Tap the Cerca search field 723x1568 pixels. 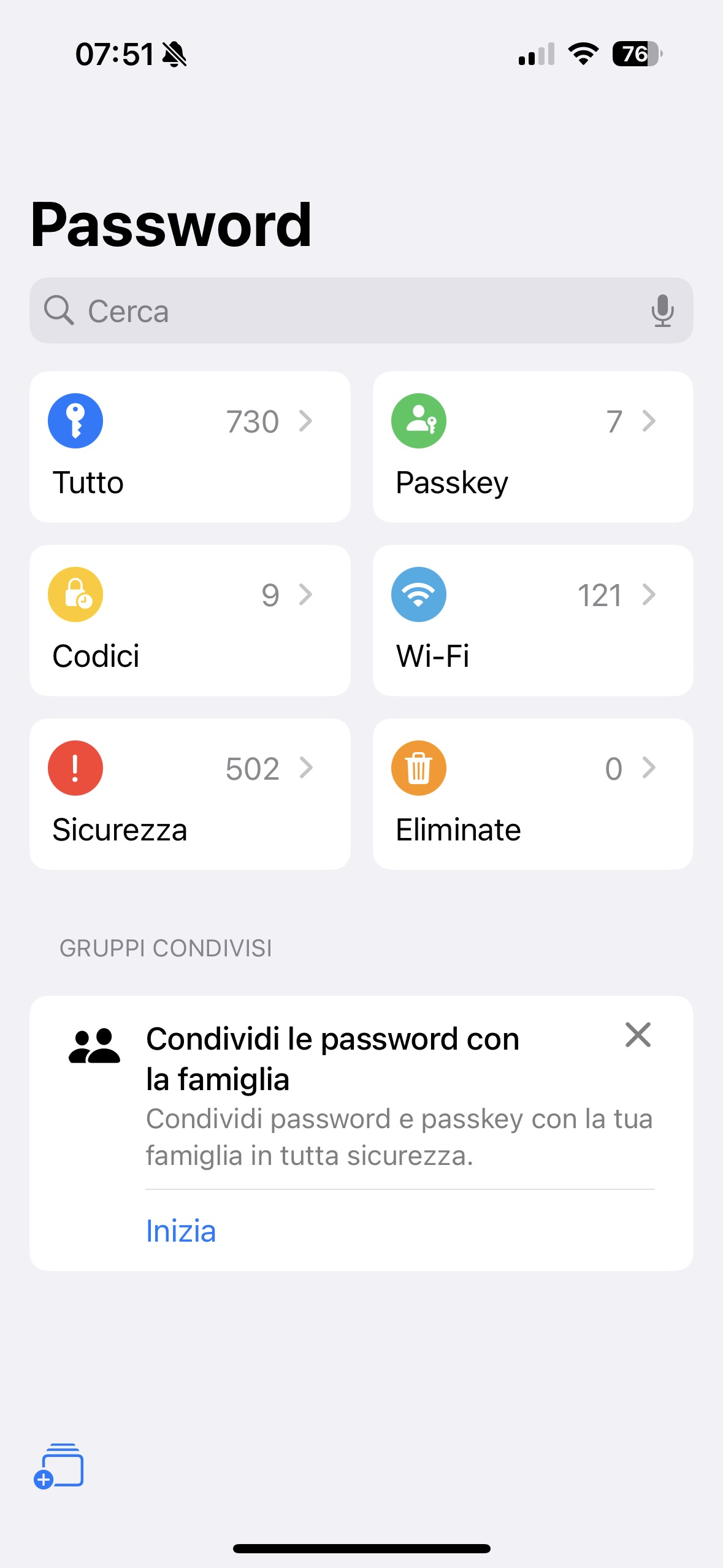343,310
